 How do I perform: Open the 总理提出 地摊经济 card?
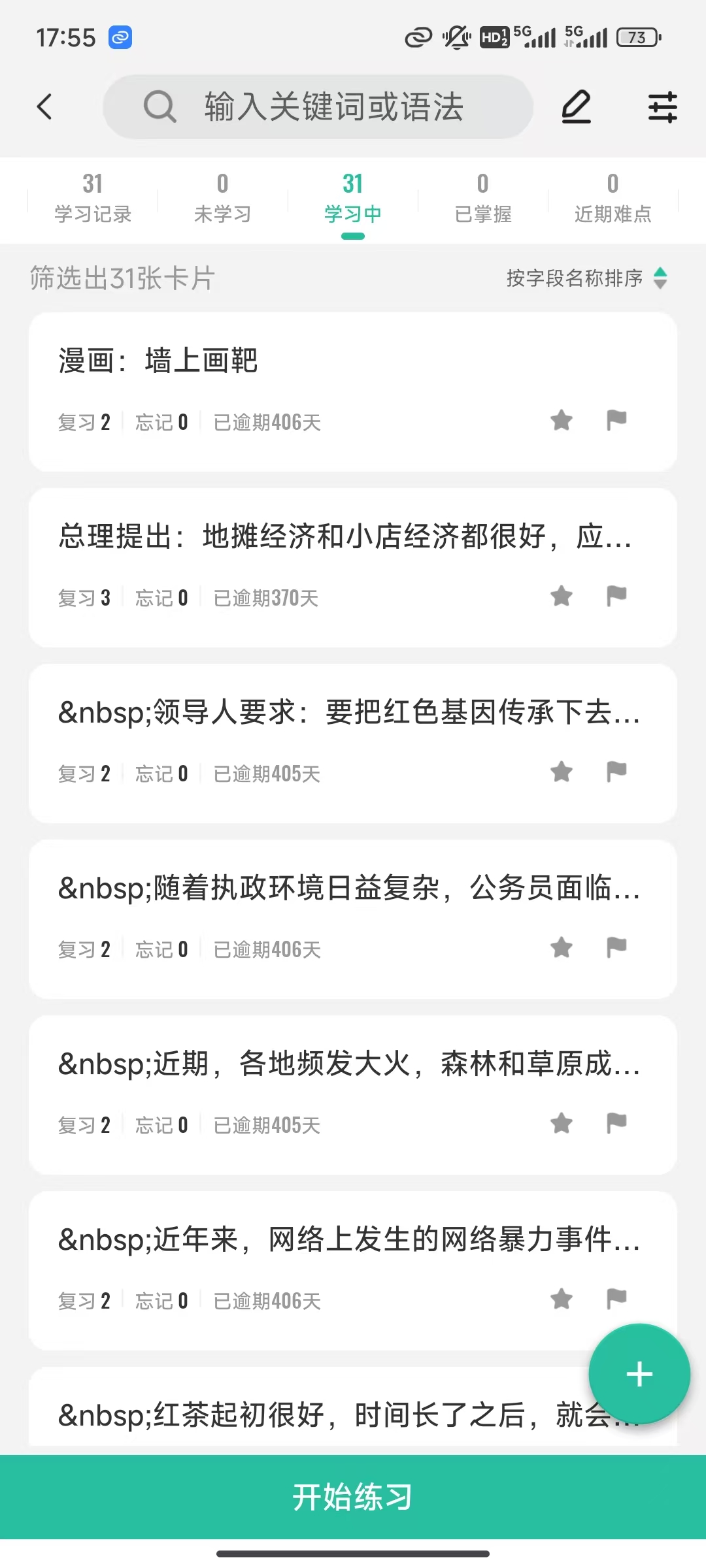[x=353, y=567]
